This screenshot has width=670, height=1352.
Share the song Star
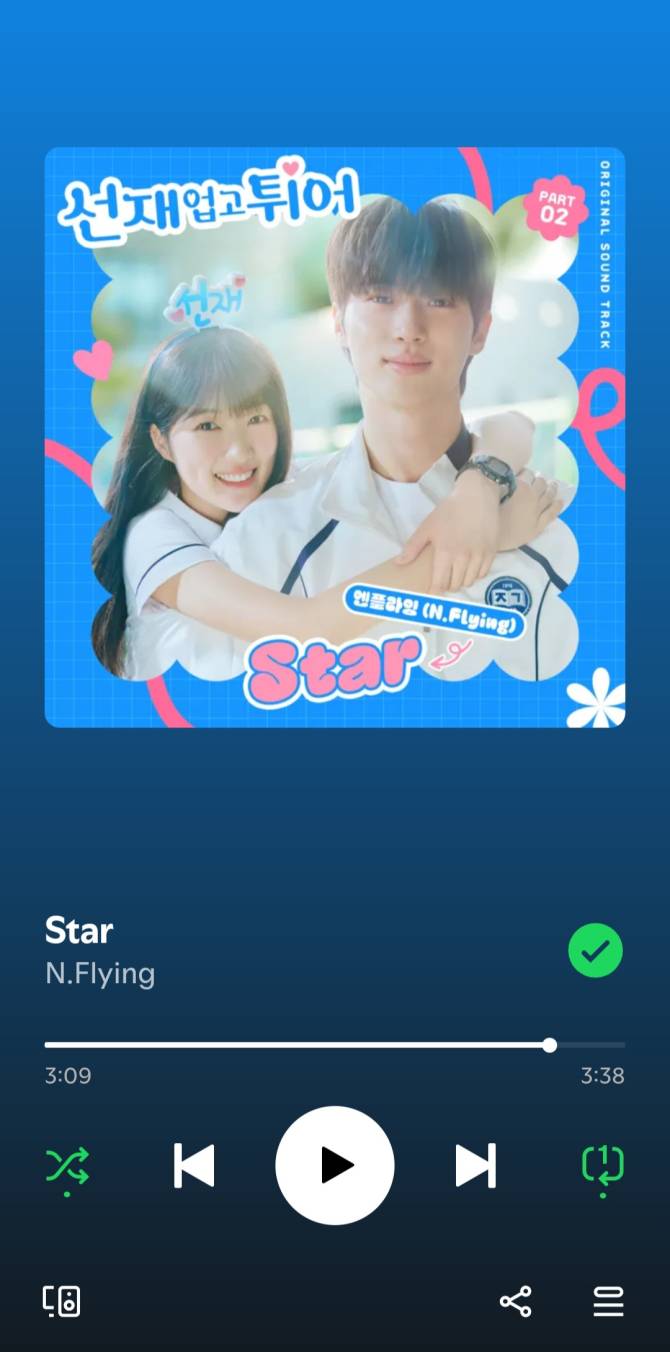click(x=515, y=1301)
